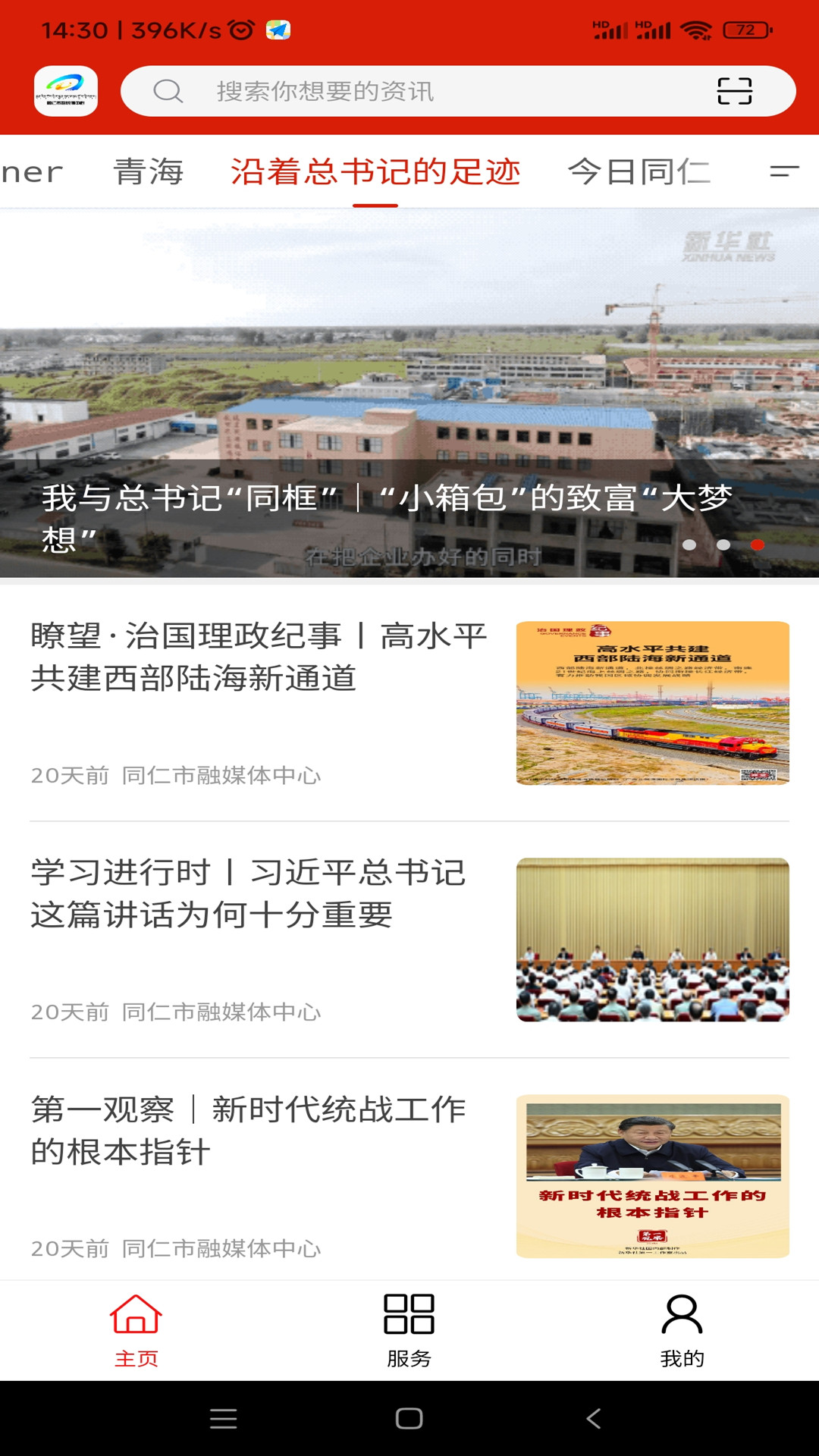Image resolution: width=819 pixels, height=1456 pixels.
Task: Select the third carousel dot indicator
Action: [x=756, y=544]
